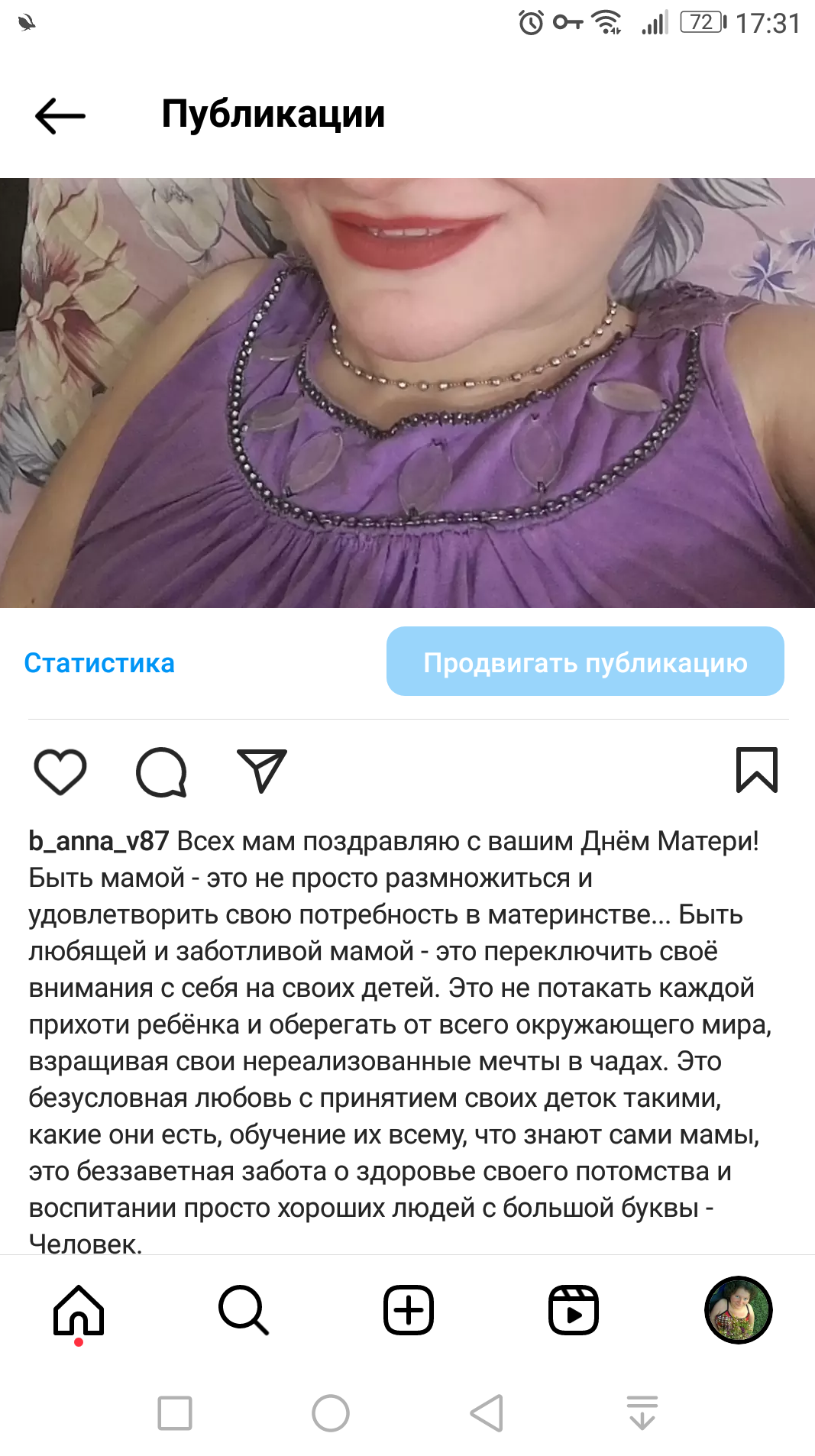This screenshot has width=815, height=1456.
Task: Open the Search tab
Action: coord(244,1310)
